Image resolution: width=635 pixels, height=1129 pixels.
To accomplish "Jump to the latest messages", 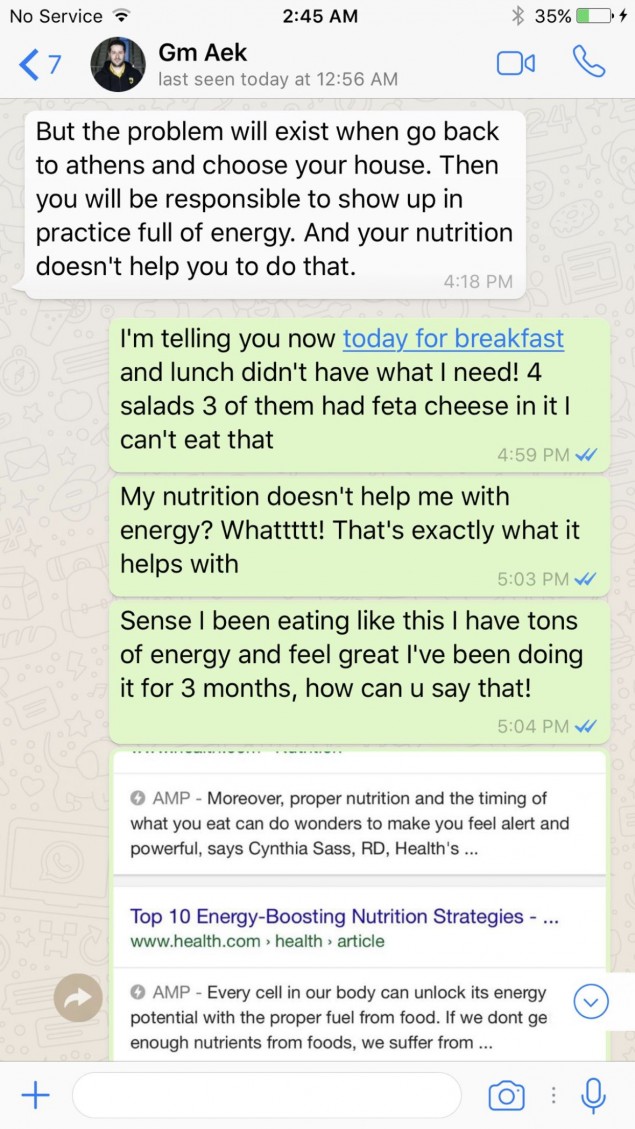I will click(x=592, y=1001).
